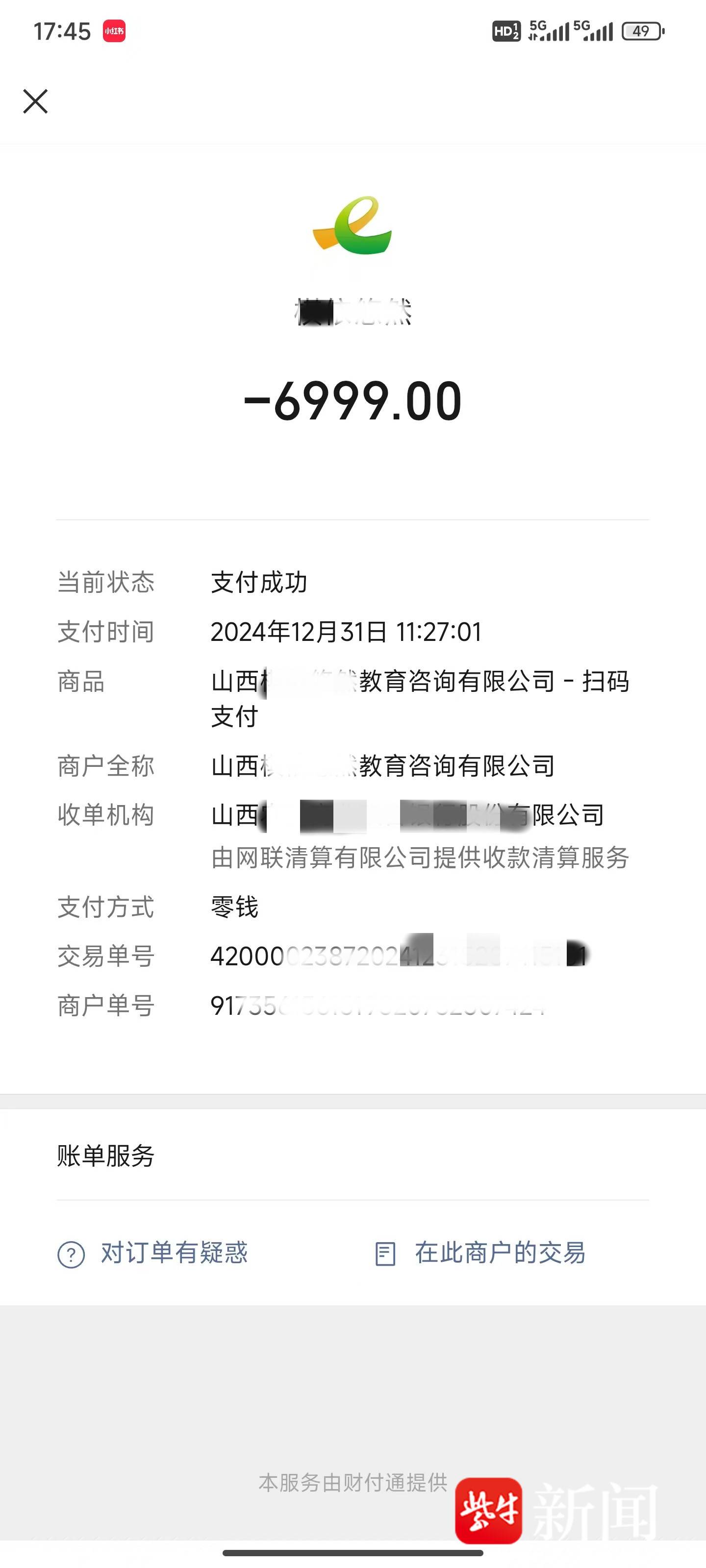Close the payment details page
This screenshot has width=706, height=1568.
click(35, 101)
